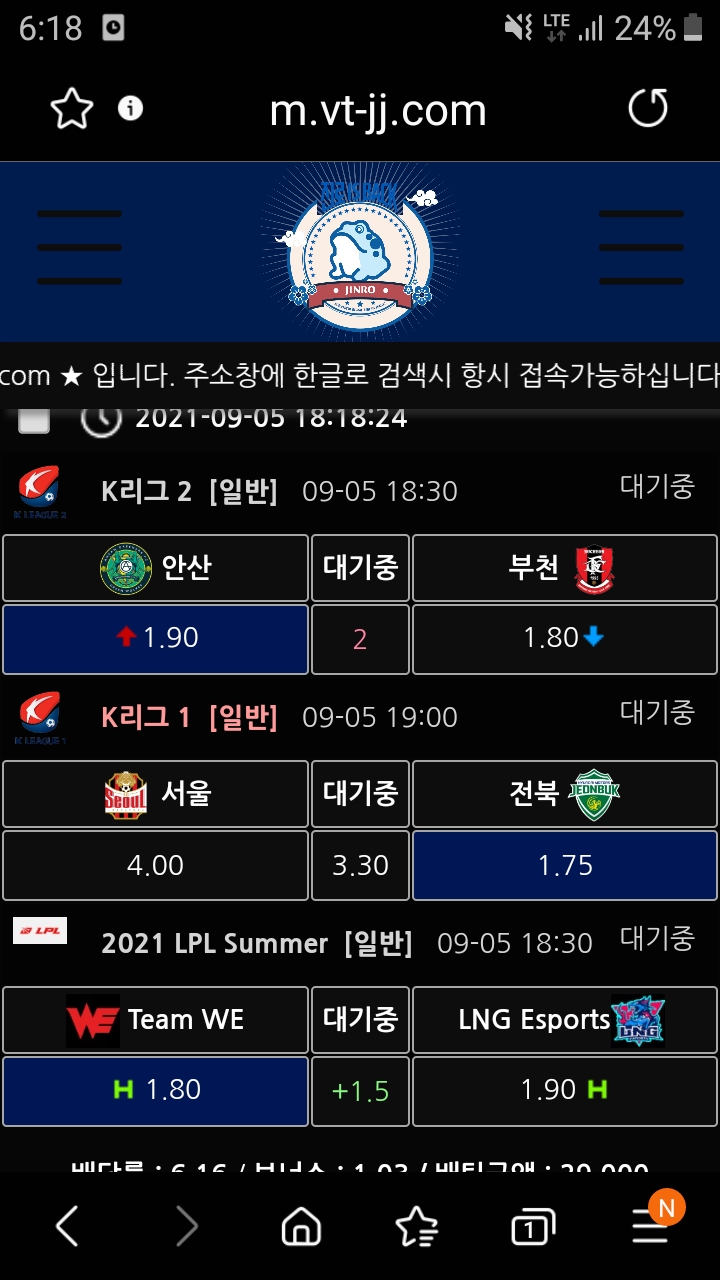The height and width of the screenshot is (1280, 720).
Task: Select LNG Esports handicap odds 1.90
Action: tap(565, 1089)
